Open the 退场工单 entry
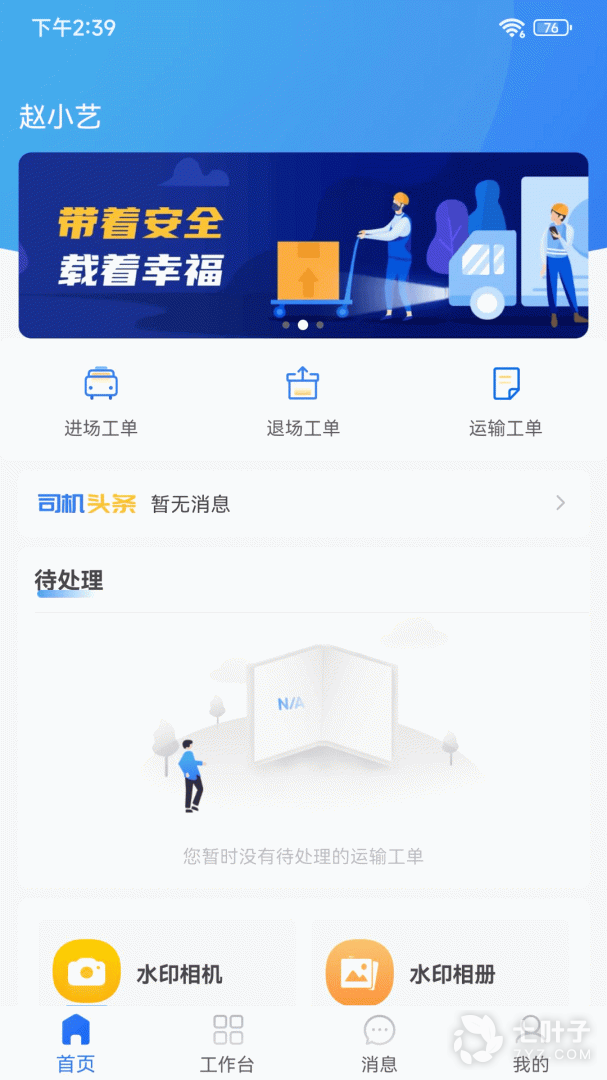 [302, 400]
